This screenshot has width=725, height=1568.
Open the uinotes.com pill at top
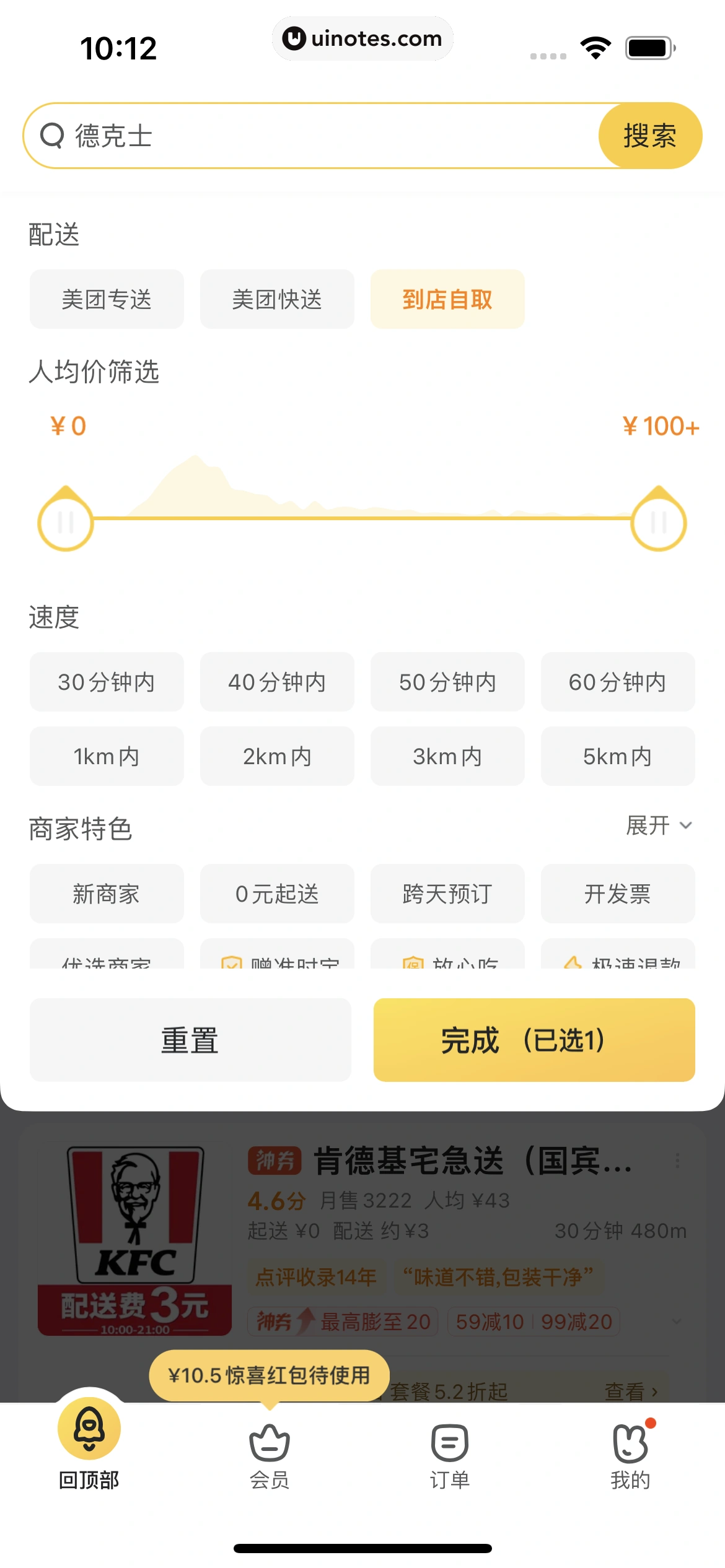(x=362, y=38)
